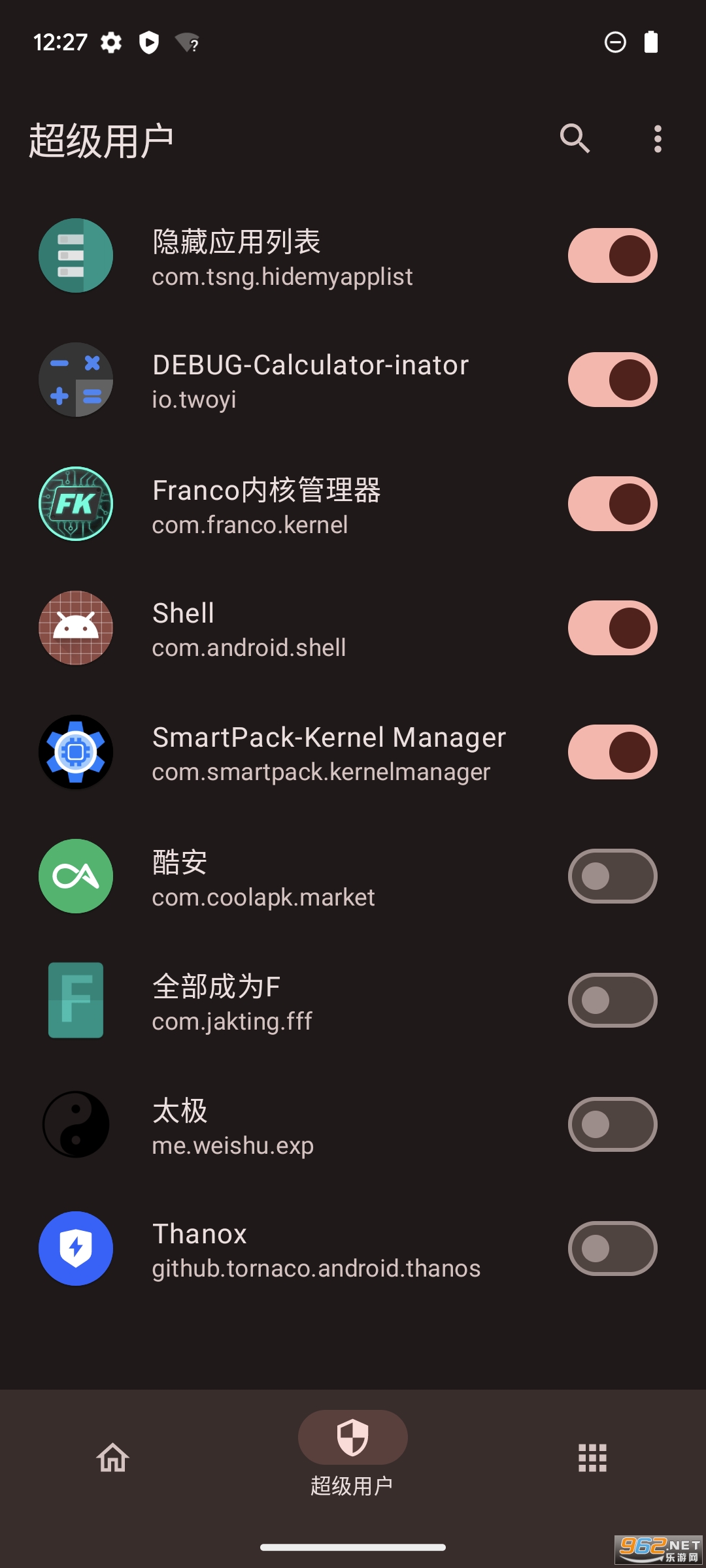Enable superuser for 全部成为F
The height and width of the screenshot is (1568, 706).
coord(612,1000)
